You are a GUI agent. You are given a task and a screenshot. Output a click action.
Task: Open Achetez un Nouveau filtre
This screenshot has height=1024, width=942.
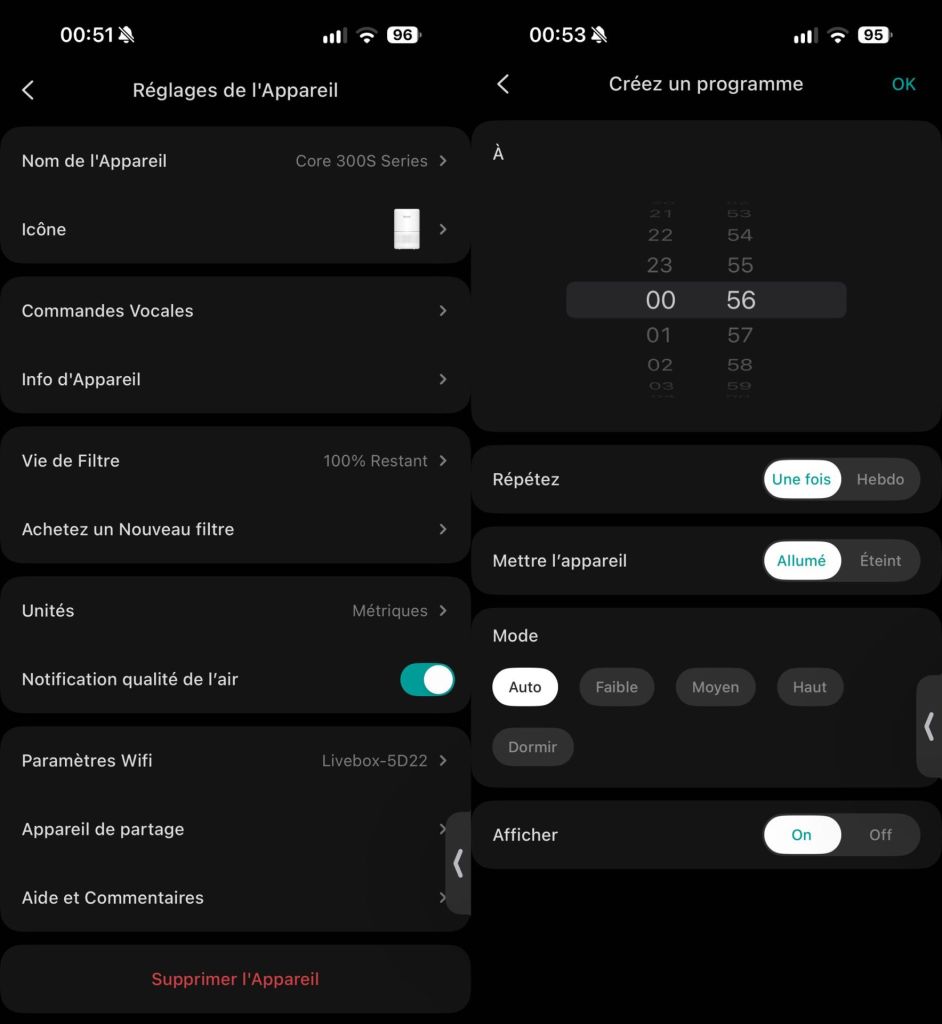[235, 530]
